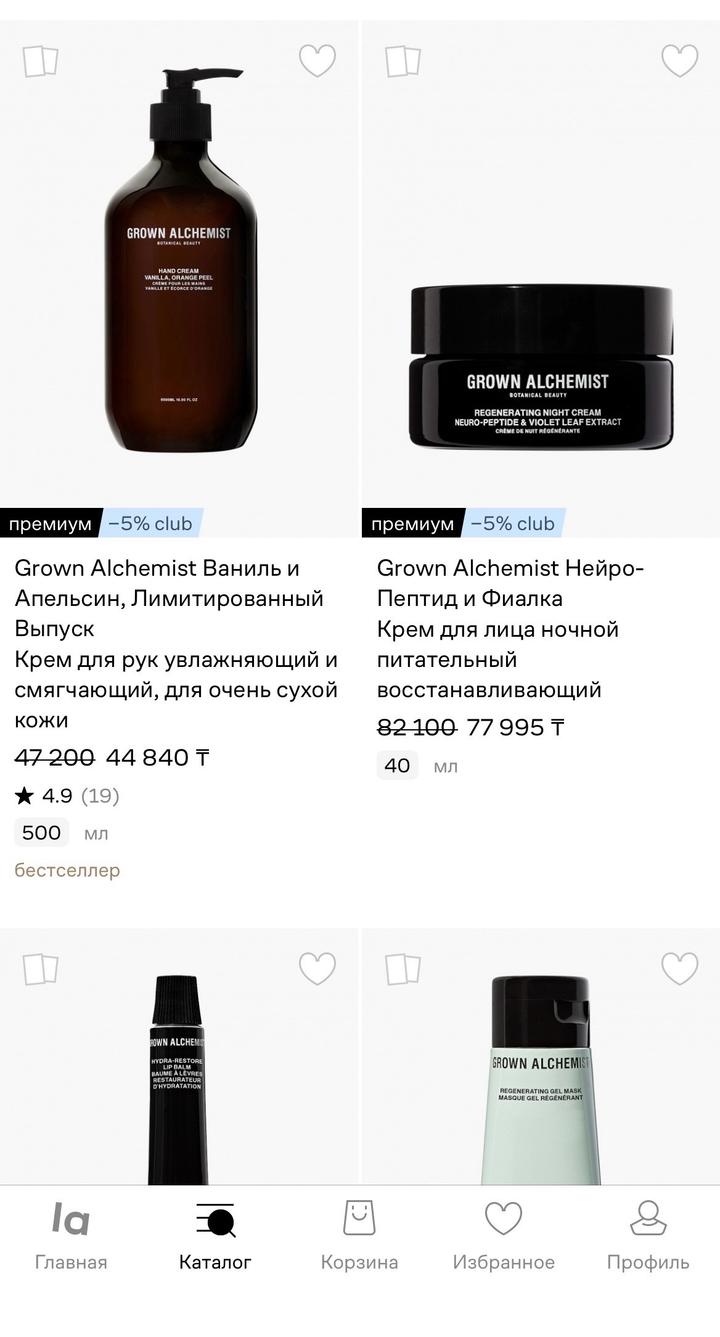Viewport: 720px width, 1337px height.
Task: Add the vanilla orange hand cream to favorites
Action: click(x=317, y=61)
